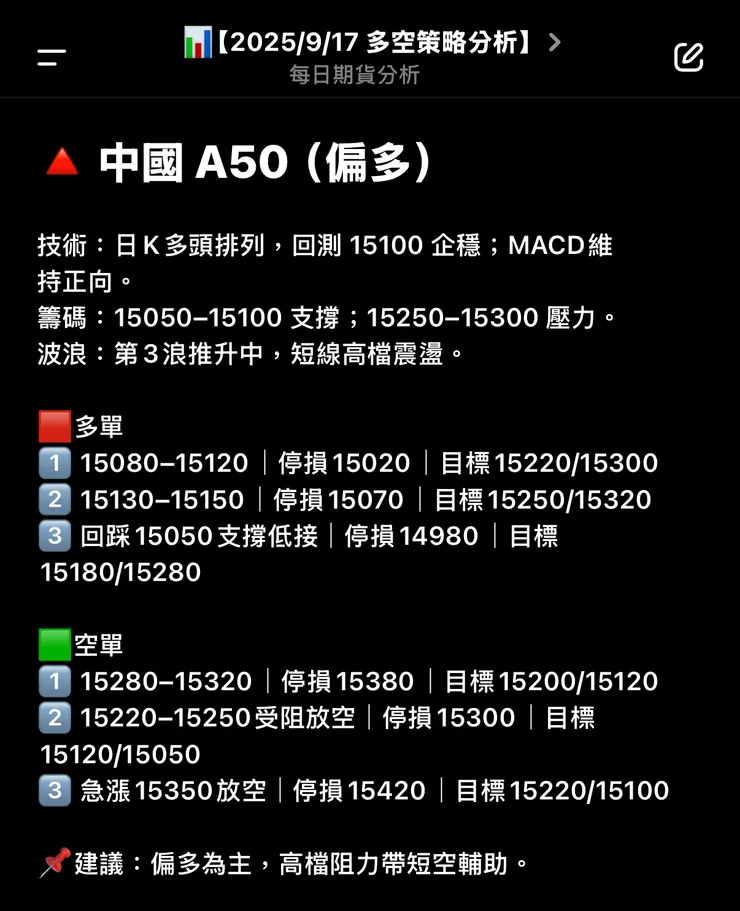
Task: Click the 中國 A50（偏多）heading
Action: coord(270,161)
